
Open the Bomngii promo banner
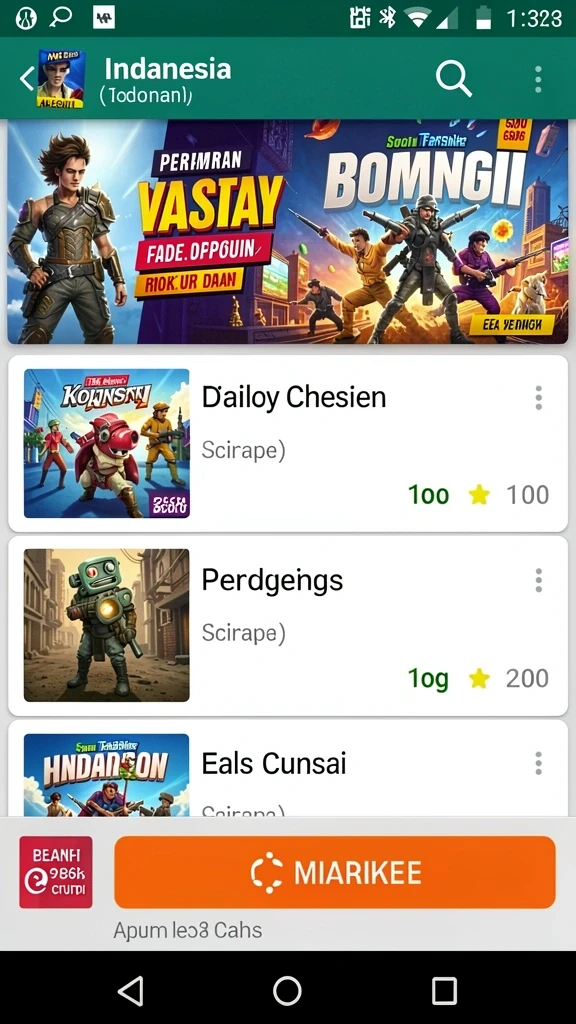(288, 231)
